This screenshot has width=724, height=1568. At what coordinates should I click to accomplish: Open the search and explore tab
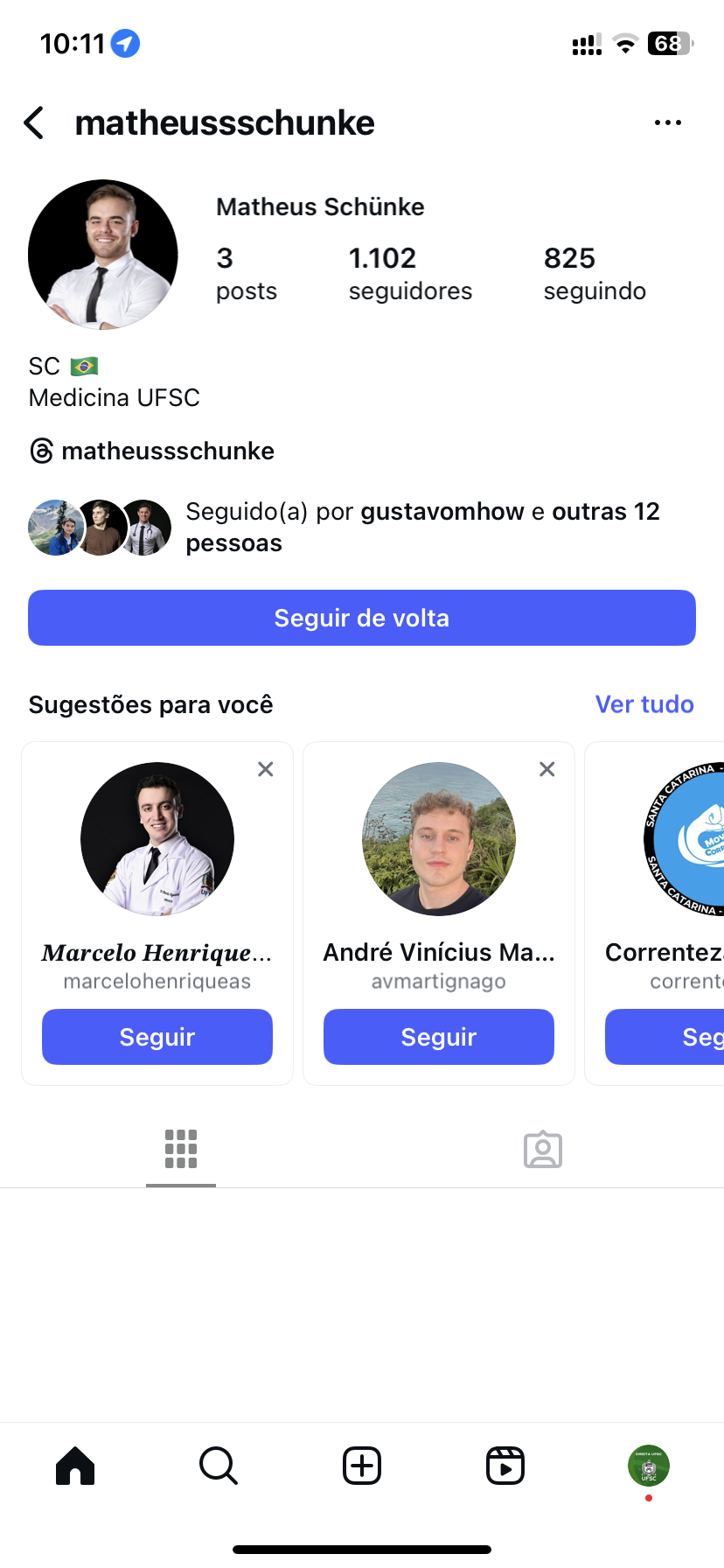point(219,1466)
